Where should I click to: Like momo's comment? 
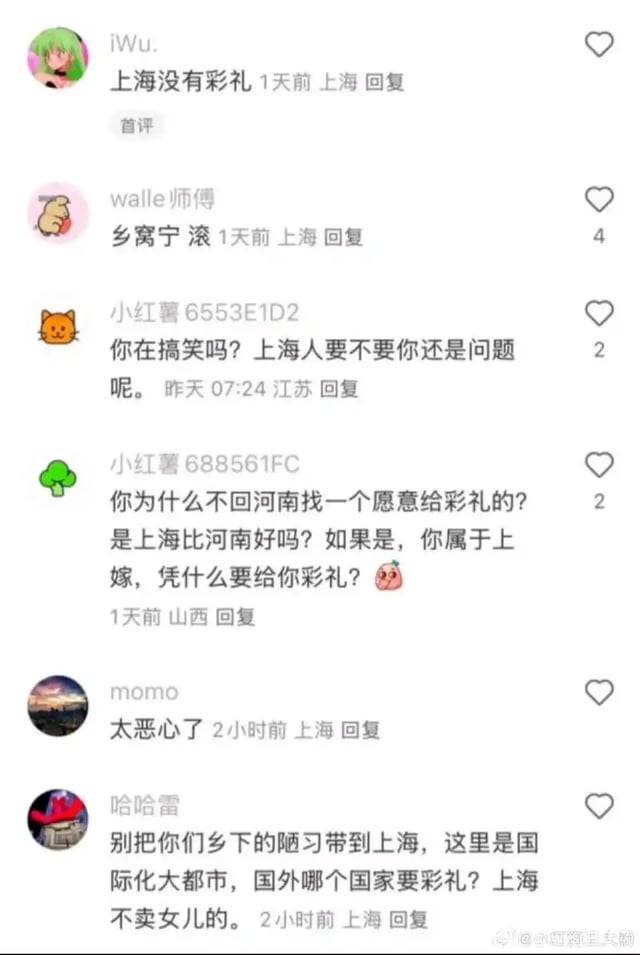click(598, 692)
